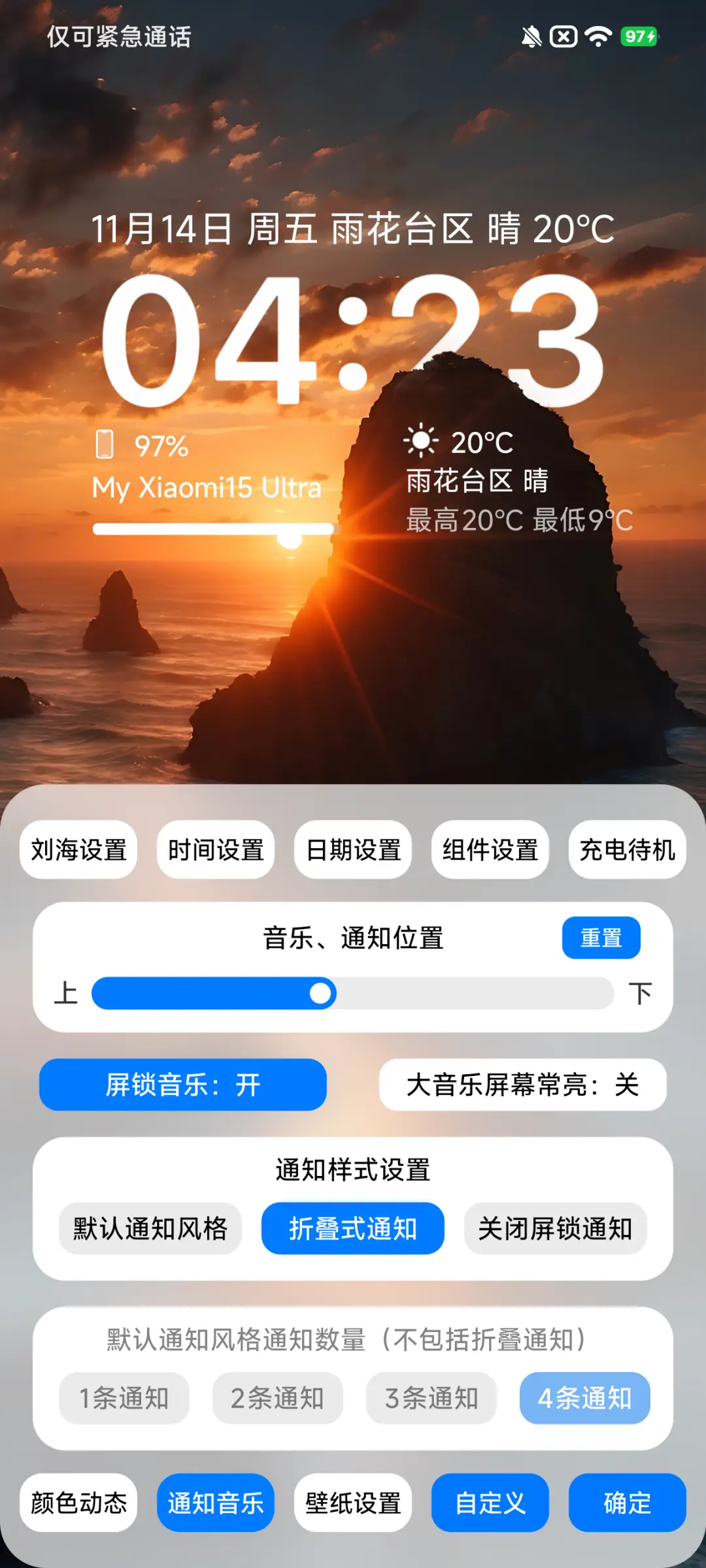The height and width of the screenshot is (1568, 706).
Task: Enable the 大音乐屏幕常亮 always-on toggle
Action: 523,1085
